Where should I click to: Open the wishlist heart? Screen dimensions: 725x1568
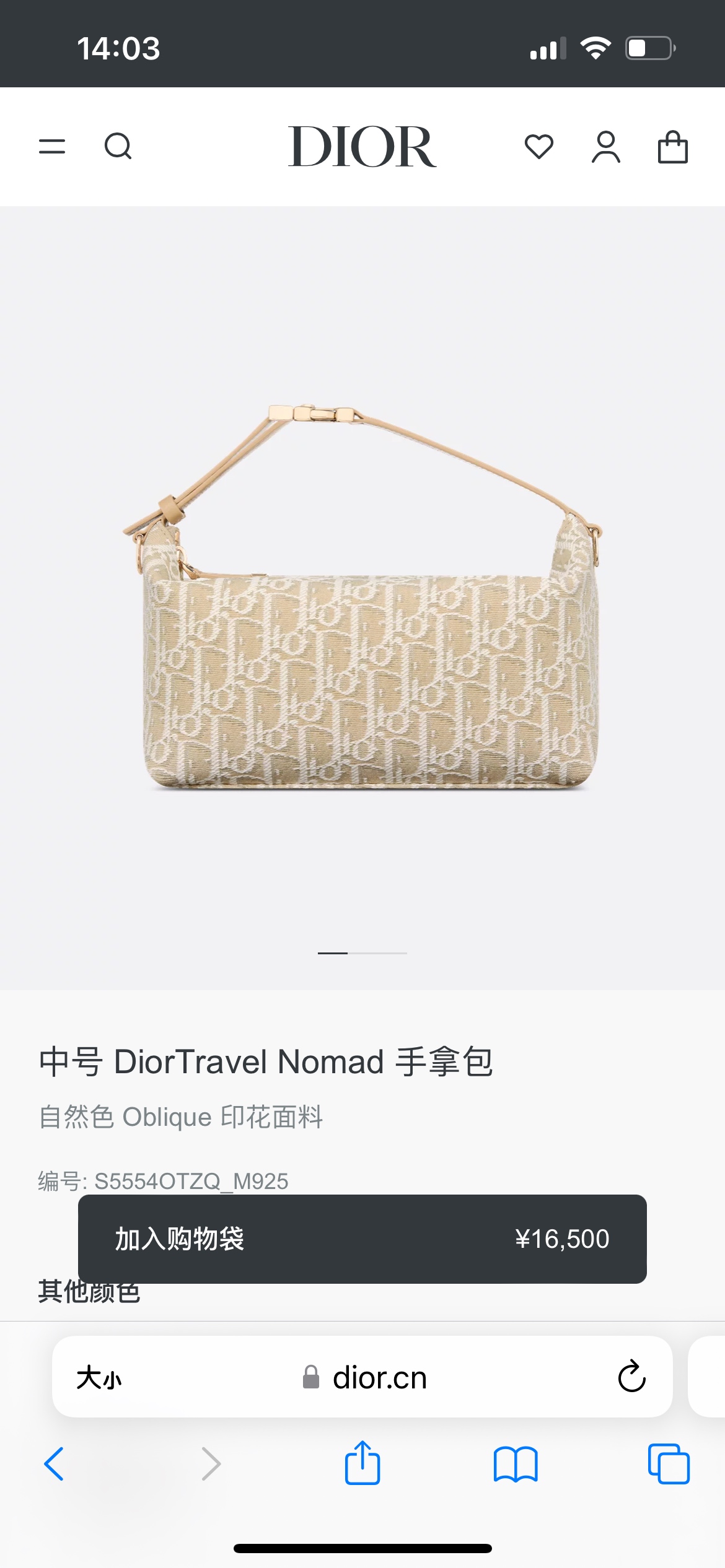tap(538, 147)
